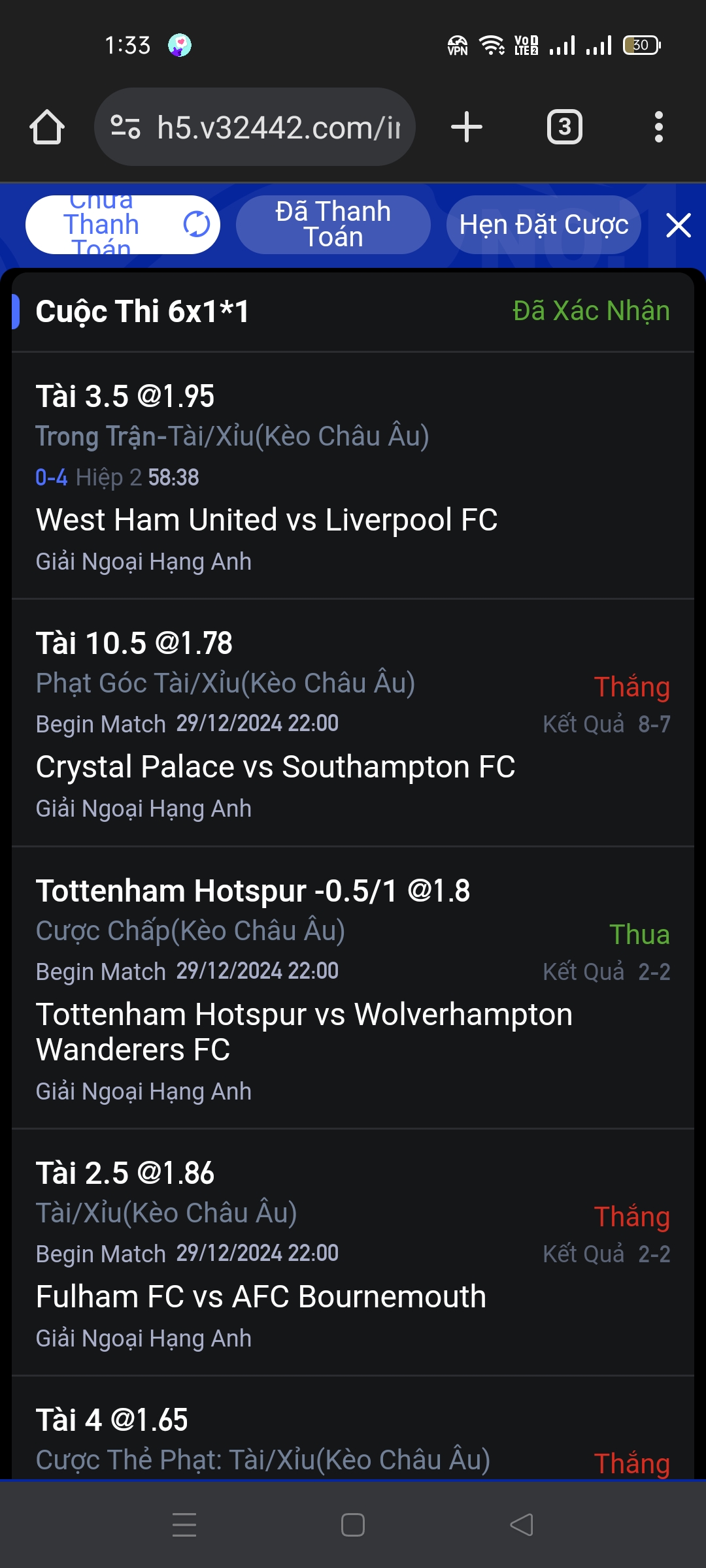
Task: Tap the system back button
Action: click(x=521, y=1525)
